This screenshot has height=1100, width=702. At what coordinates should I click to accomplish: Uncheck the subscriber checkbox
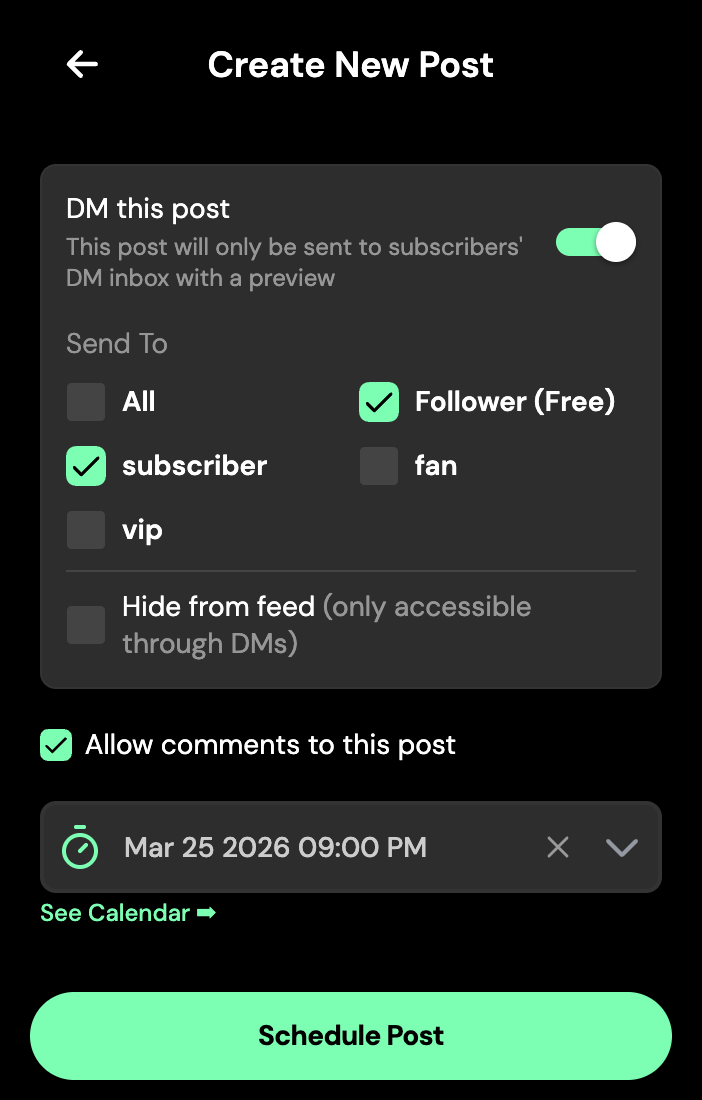pos(86,466)
